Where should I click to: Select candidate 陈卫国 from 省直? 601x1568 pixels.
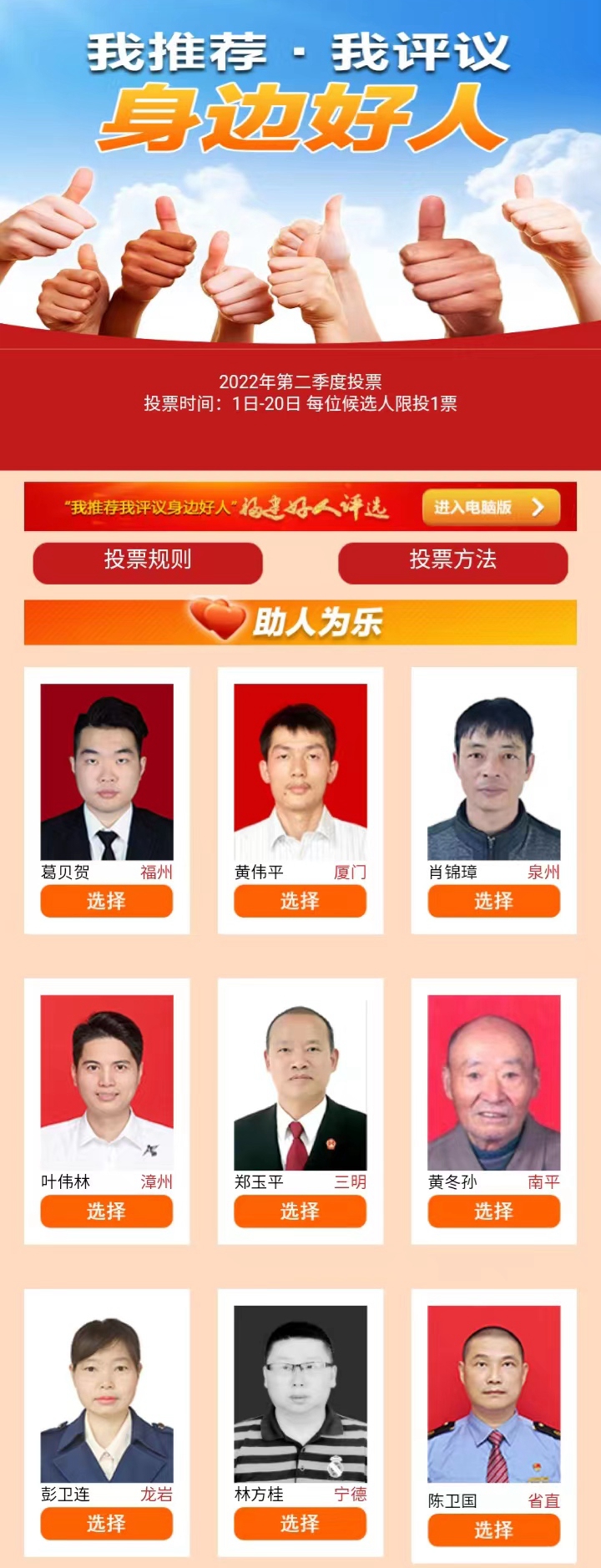pyautogui.click(x=493, y=1530)
